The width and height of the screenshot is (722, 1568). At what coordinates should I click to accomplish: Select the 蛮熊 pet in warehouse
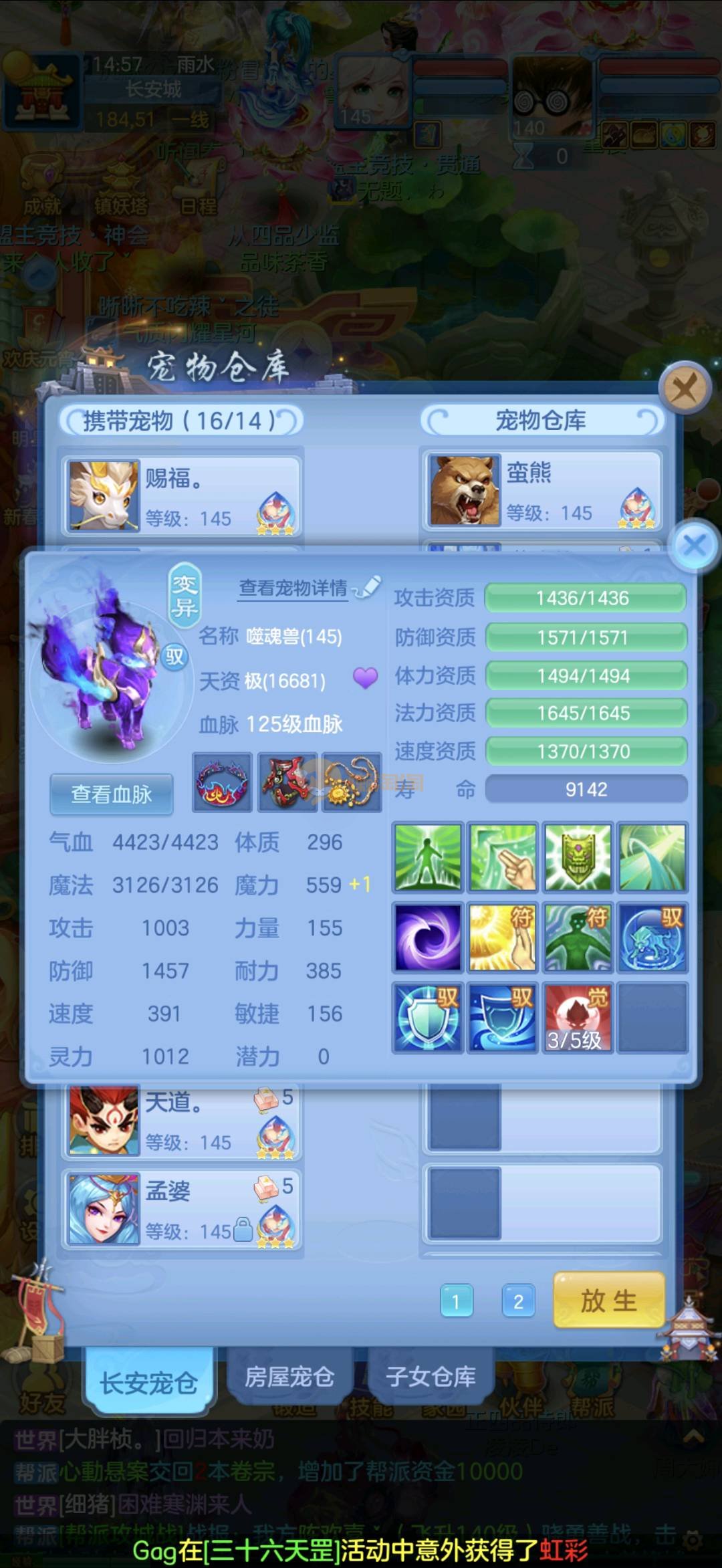(x=542, y=491)
